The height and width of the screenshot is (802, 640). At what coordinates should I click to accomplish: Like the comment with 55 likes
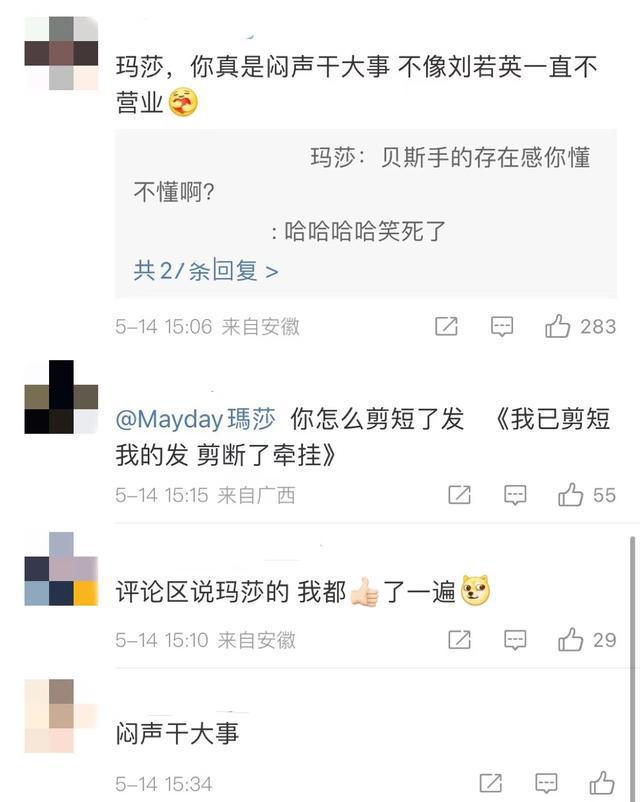pos(571,494)
